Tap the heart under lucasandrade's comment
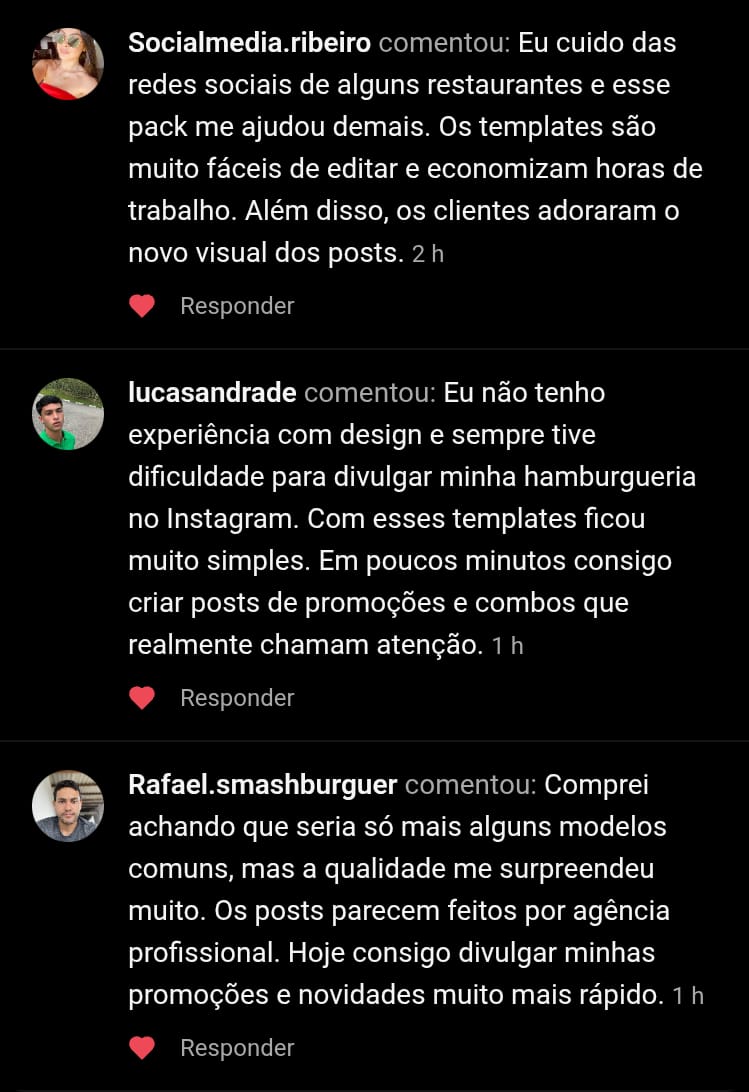Screen dimensions: 749x1092 coord(142,698)
